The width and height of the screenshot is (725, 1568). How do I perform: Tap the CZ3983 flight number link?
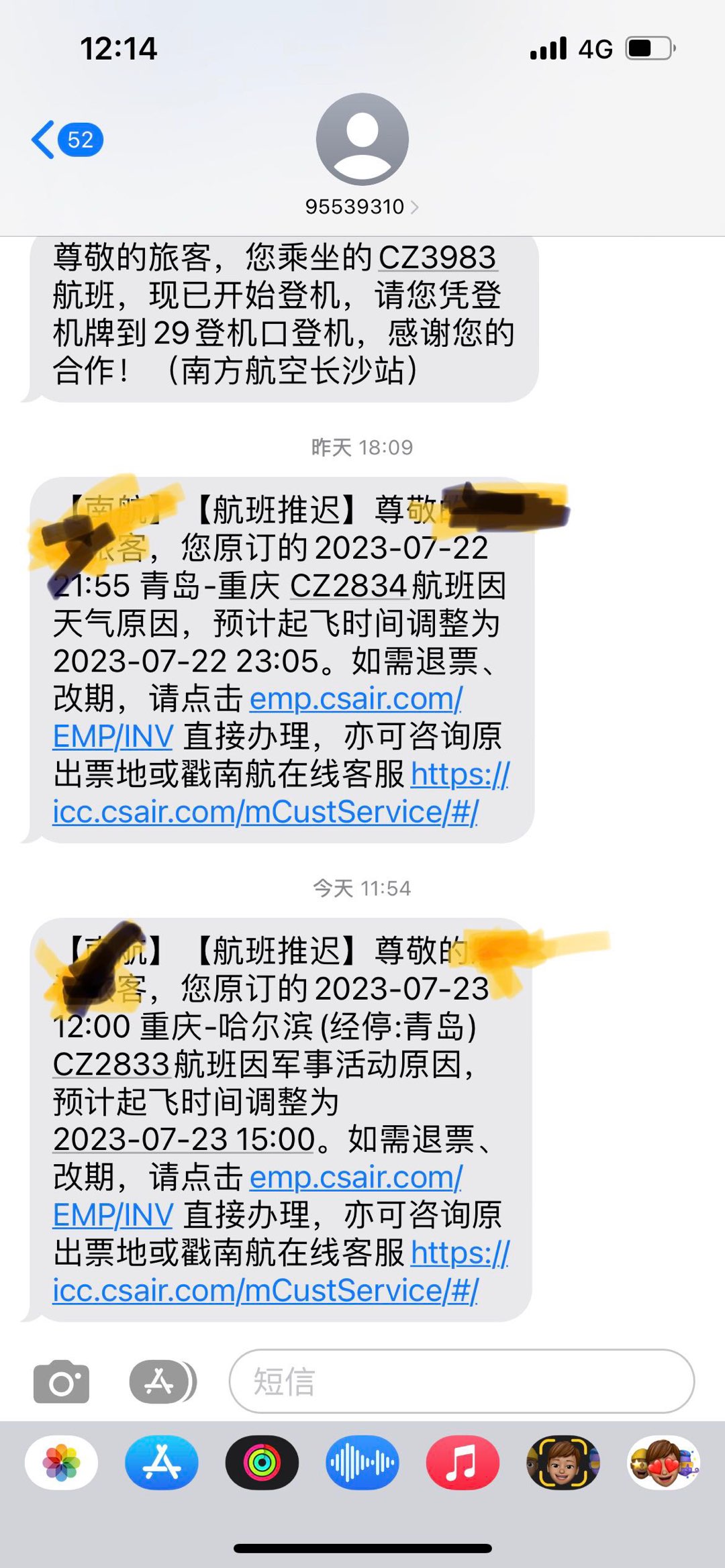click(437, 258)
